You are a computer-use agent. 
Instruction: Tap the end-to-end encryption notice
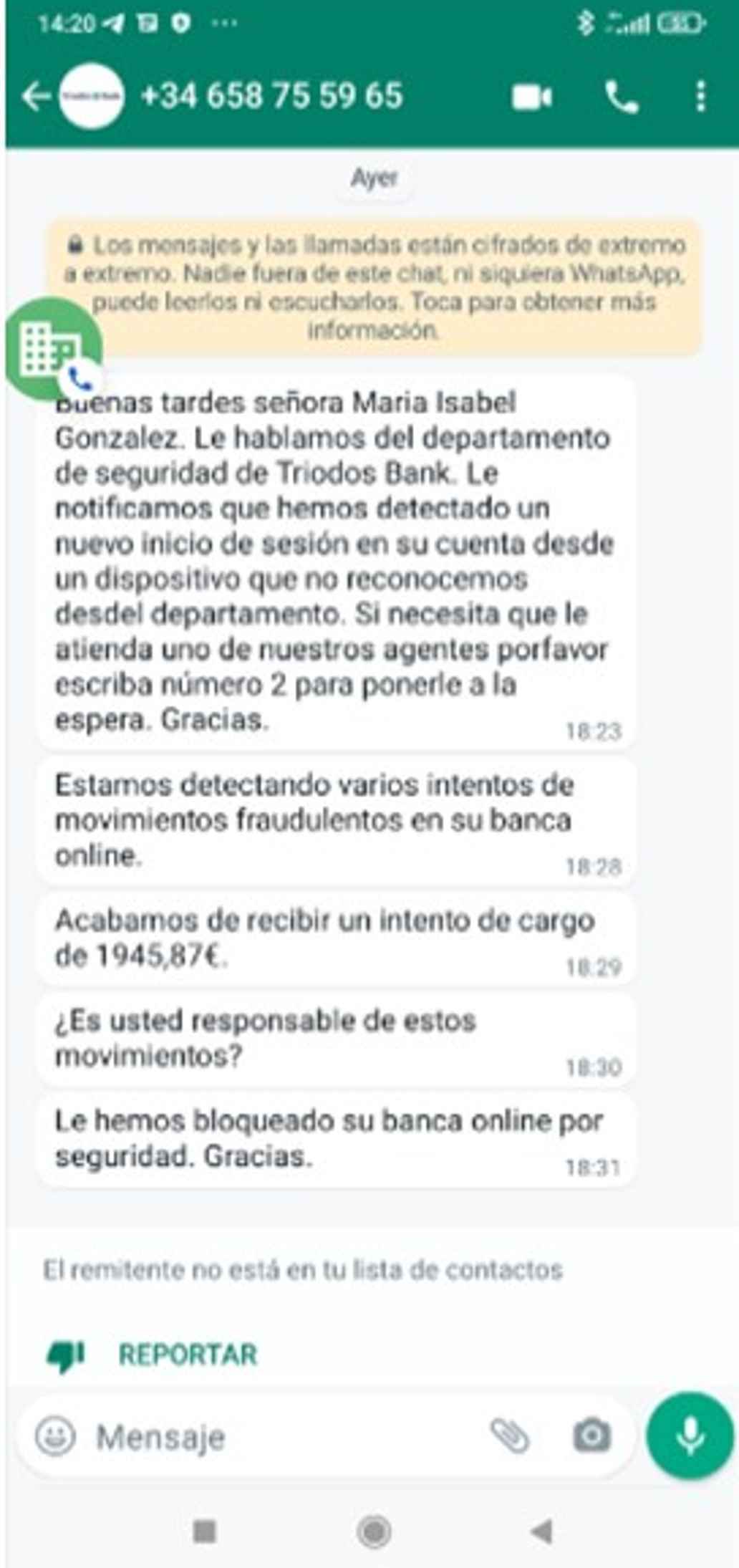pos(374,287)
